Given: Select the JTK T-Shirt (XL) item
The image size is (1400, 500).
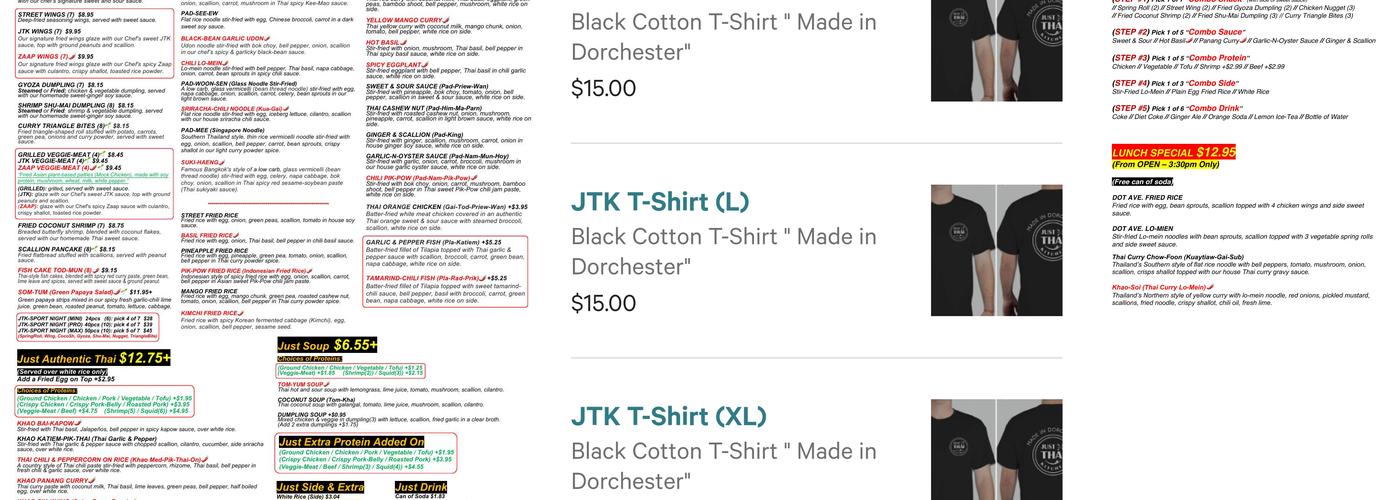Looking at the screenshot, I should tap(669, 417).
